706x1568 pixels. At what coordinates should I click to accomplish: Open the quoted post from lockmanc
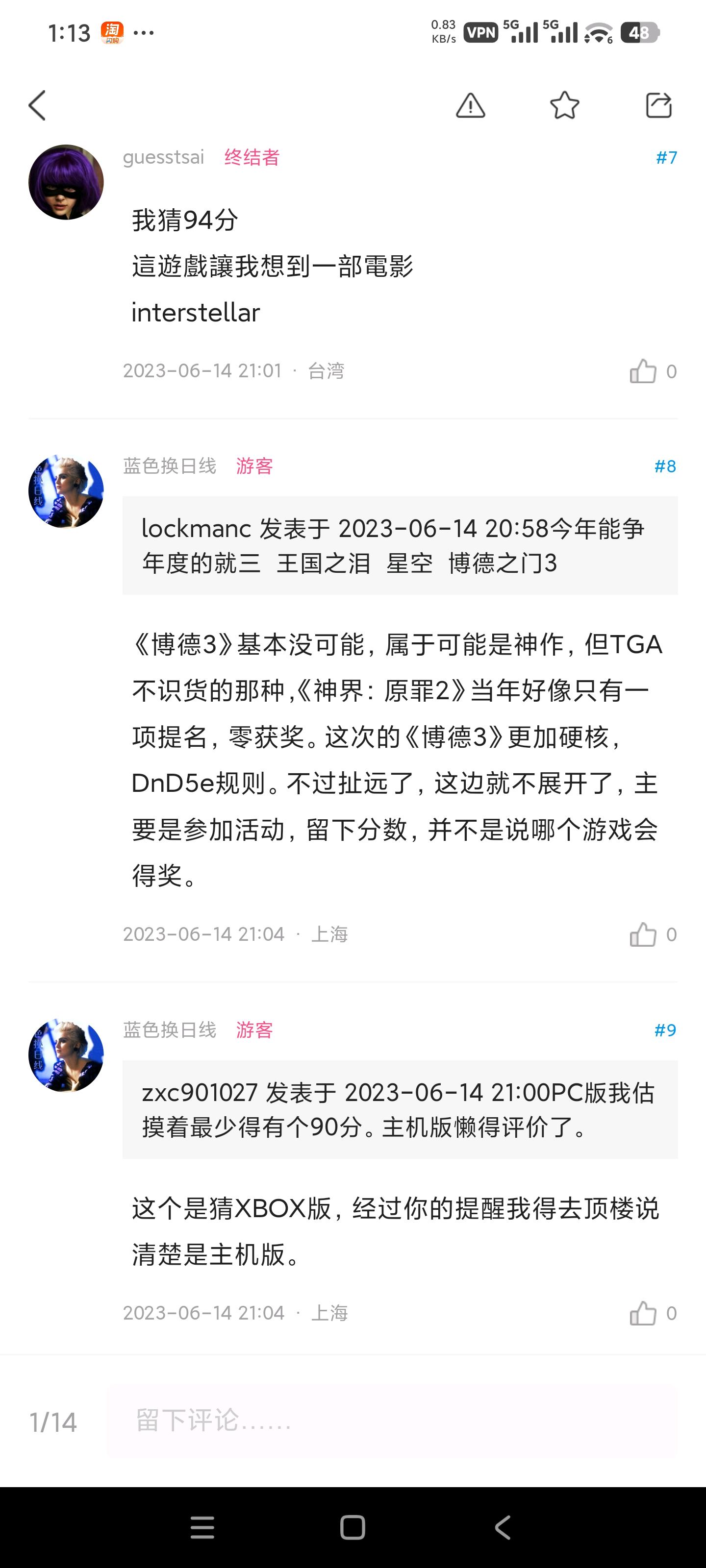pos(400,545)
